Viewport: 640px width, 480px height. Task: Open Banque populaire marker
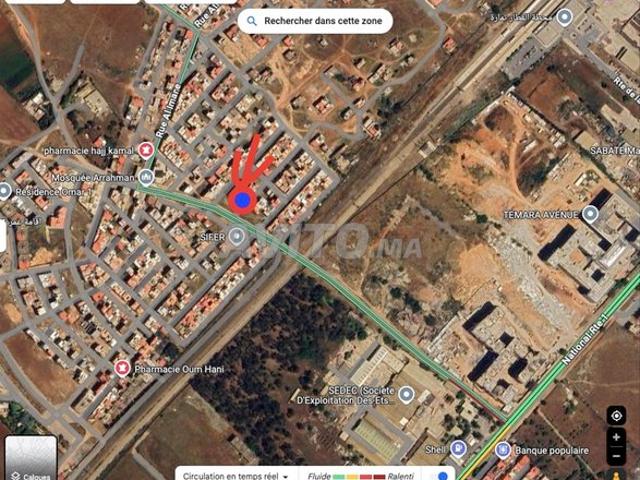tap(503, 450)
